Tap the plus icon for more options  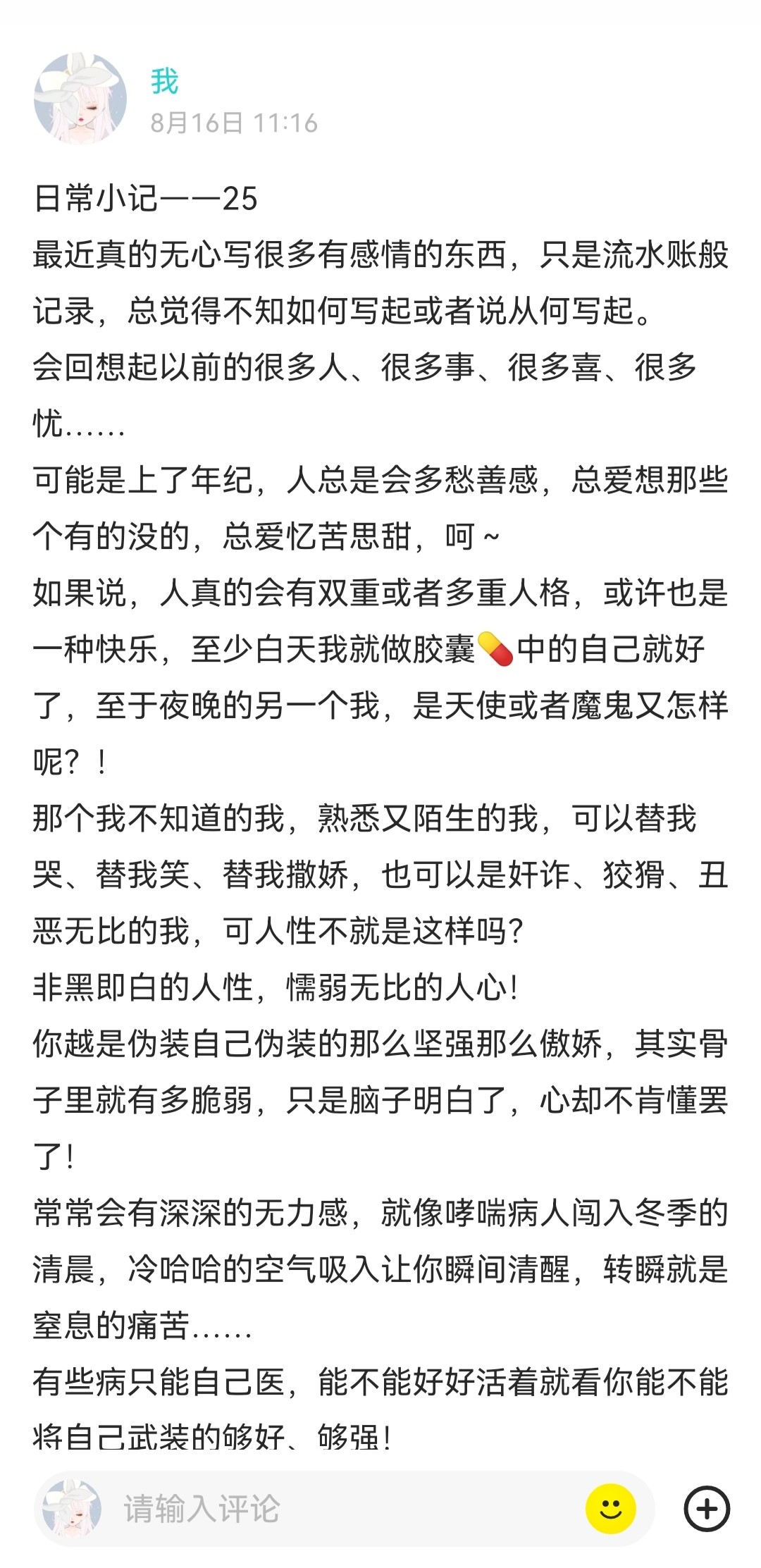tap(707, 1509)
